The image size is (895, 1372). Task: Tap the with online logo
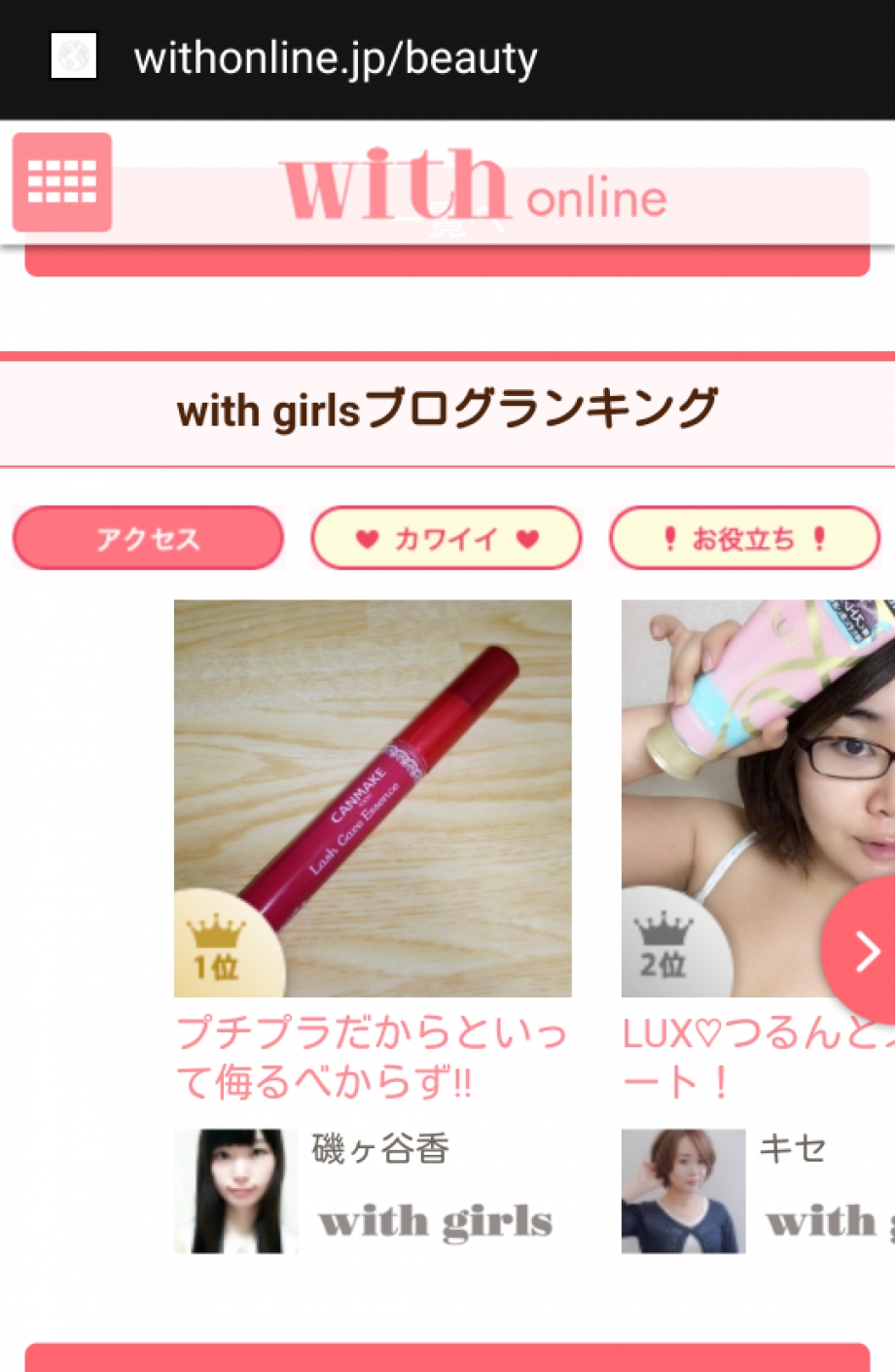click(474, 188)
